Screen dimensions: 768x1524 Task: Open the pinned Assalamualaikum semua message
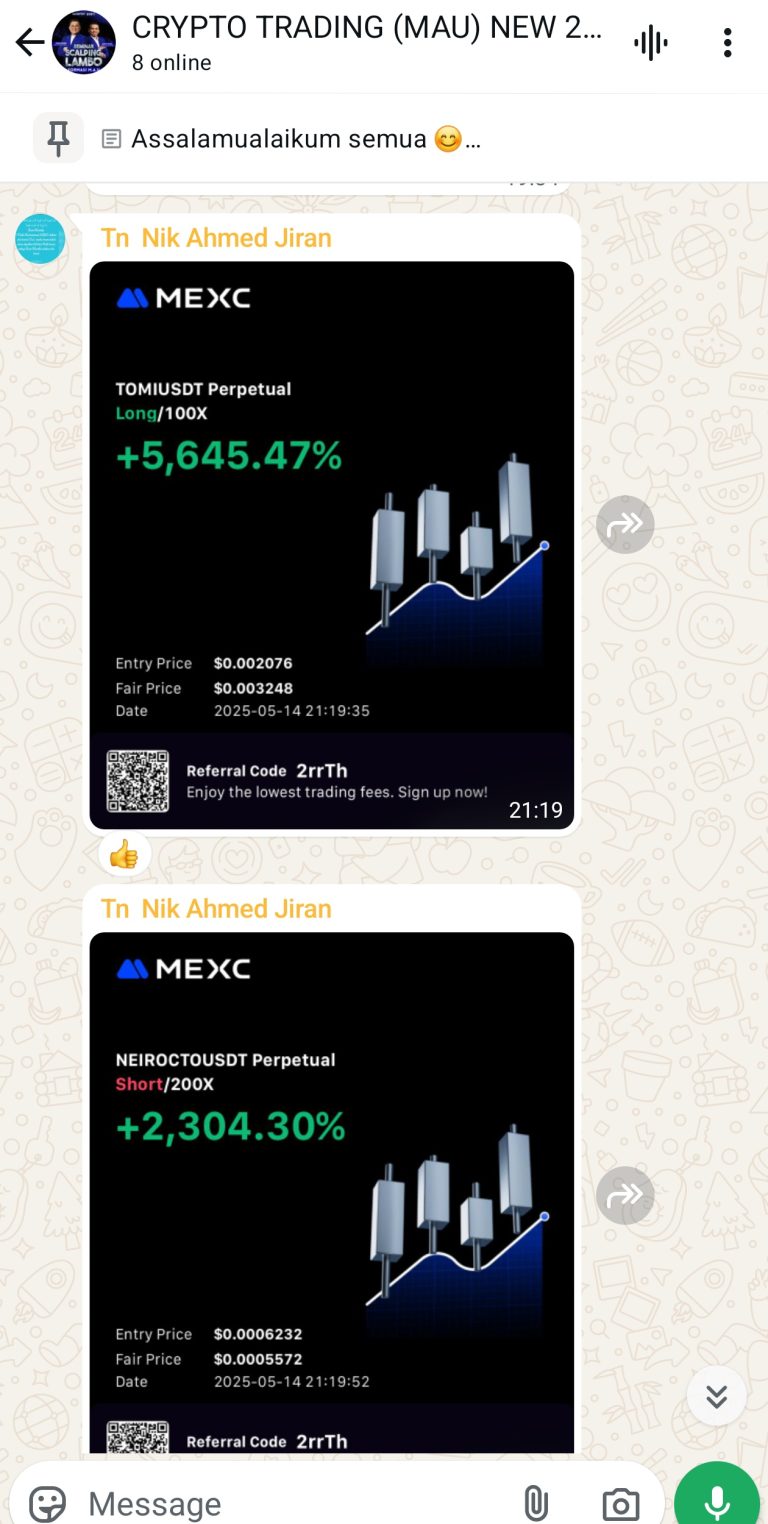pos(306,139)
